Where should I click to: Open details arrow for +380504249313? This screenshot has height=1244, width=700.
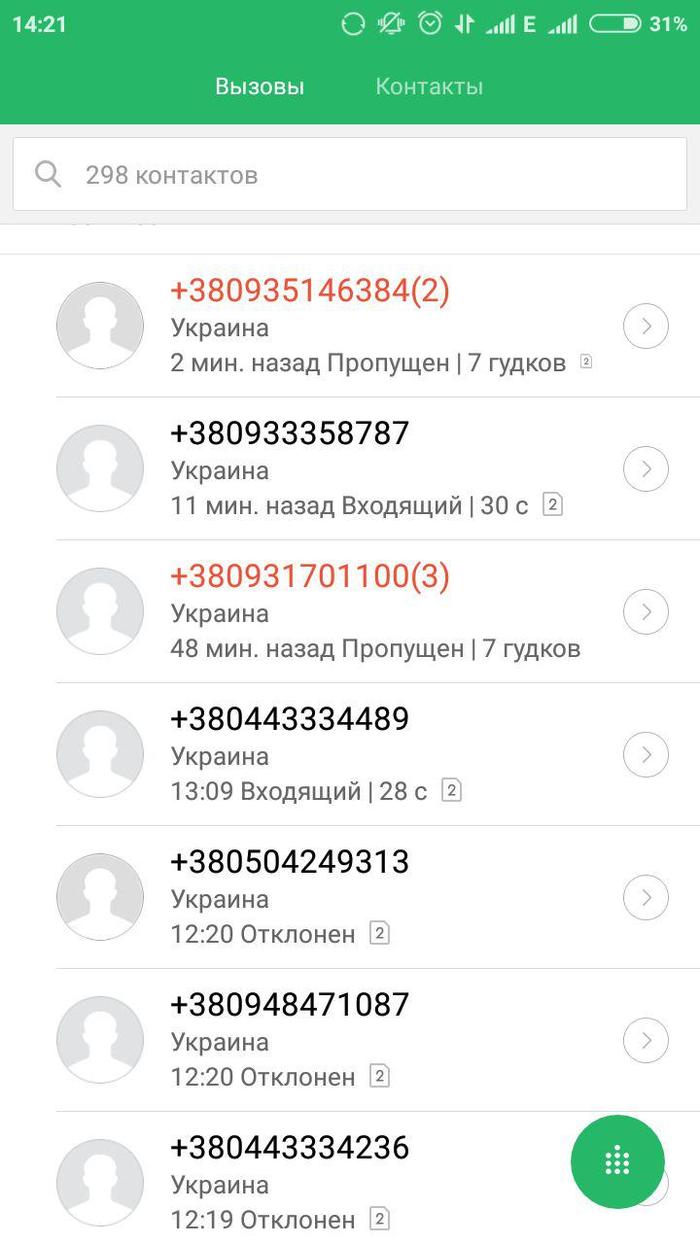(x=645, y=897)
